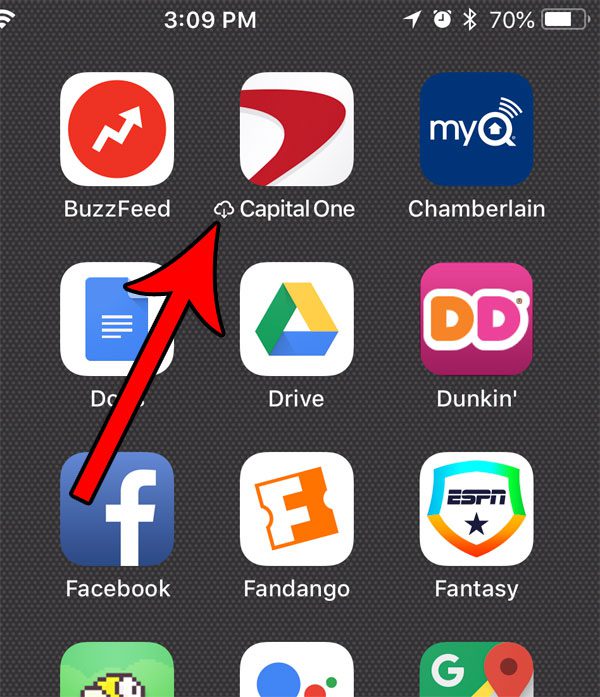Viewport: 600px width, 697px height.
Task: Launch the Google Drive app
Action: coord(297,319)
